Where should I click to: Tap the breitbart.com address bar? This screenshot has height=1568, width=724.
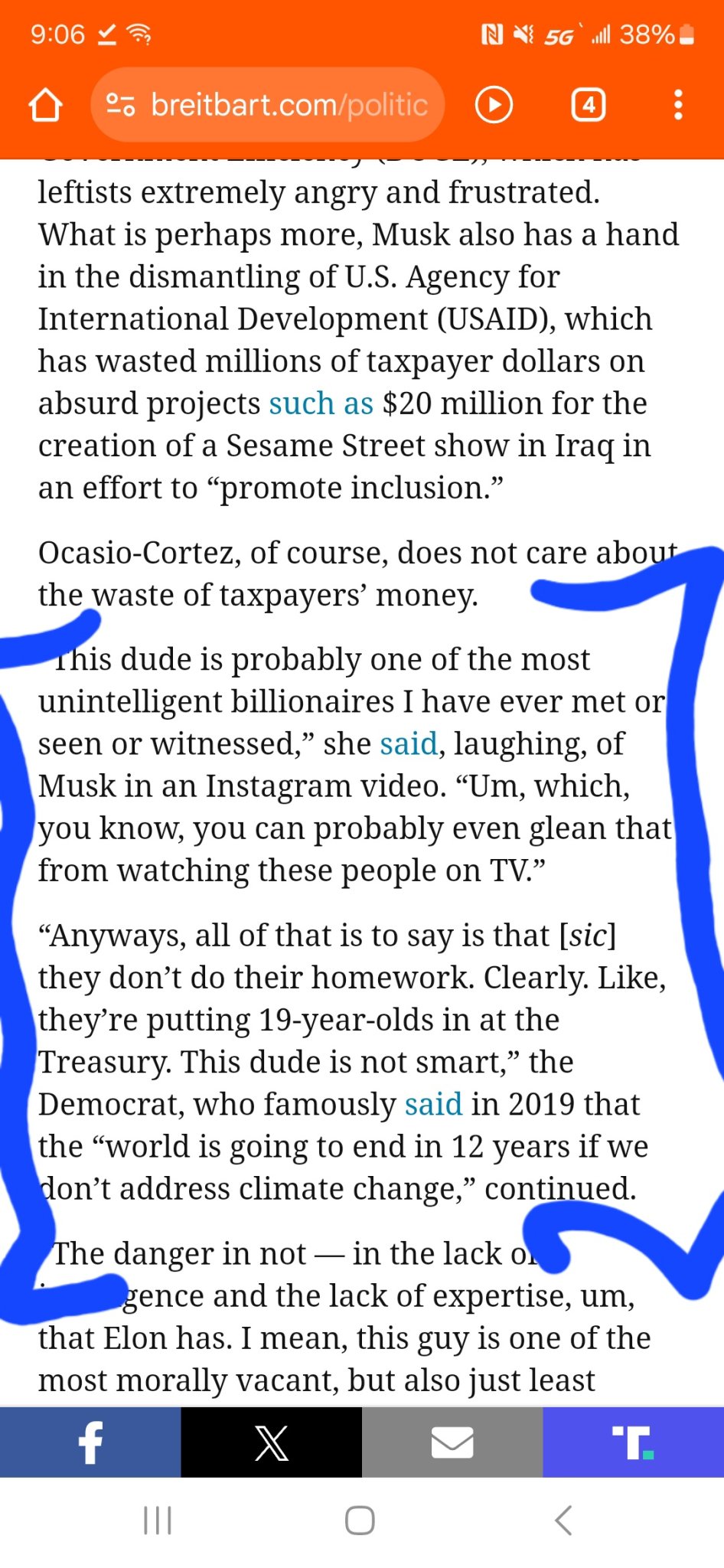click(x=289, y=105)
